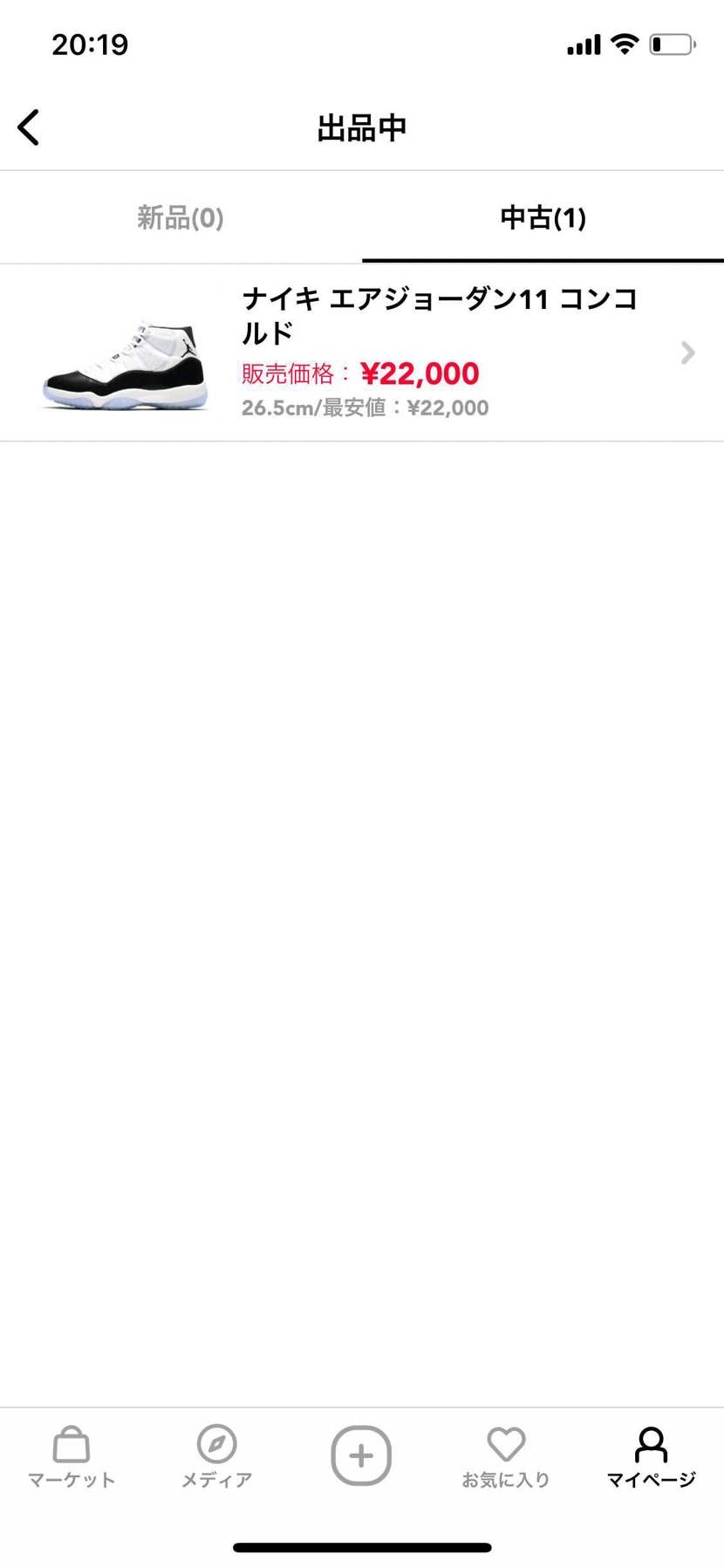724x1568 pixels.
Task: Tap the plus button to create a listing
Action: point(361,1455)
